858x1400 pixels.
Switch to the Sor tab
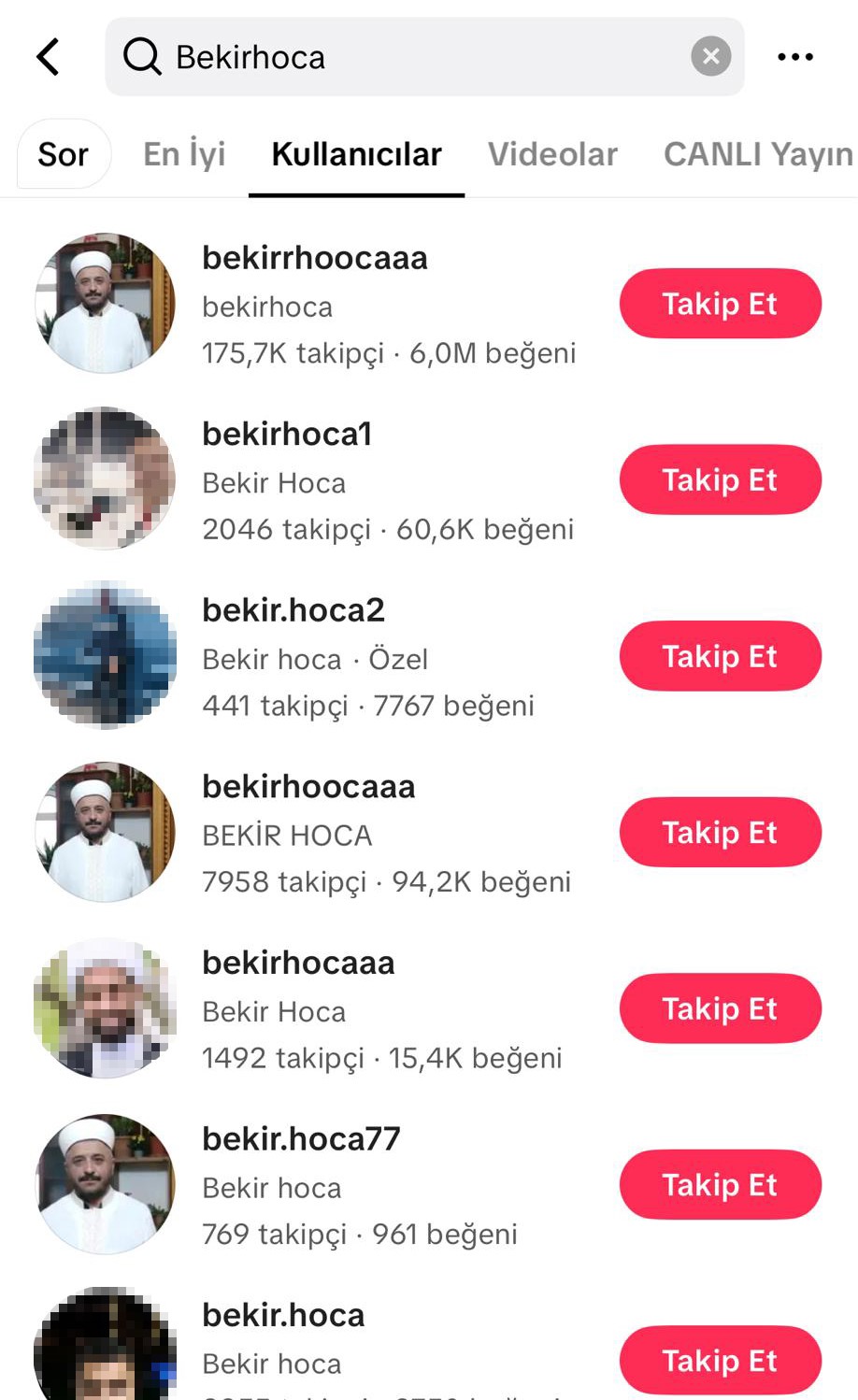[x=62, y=154]
